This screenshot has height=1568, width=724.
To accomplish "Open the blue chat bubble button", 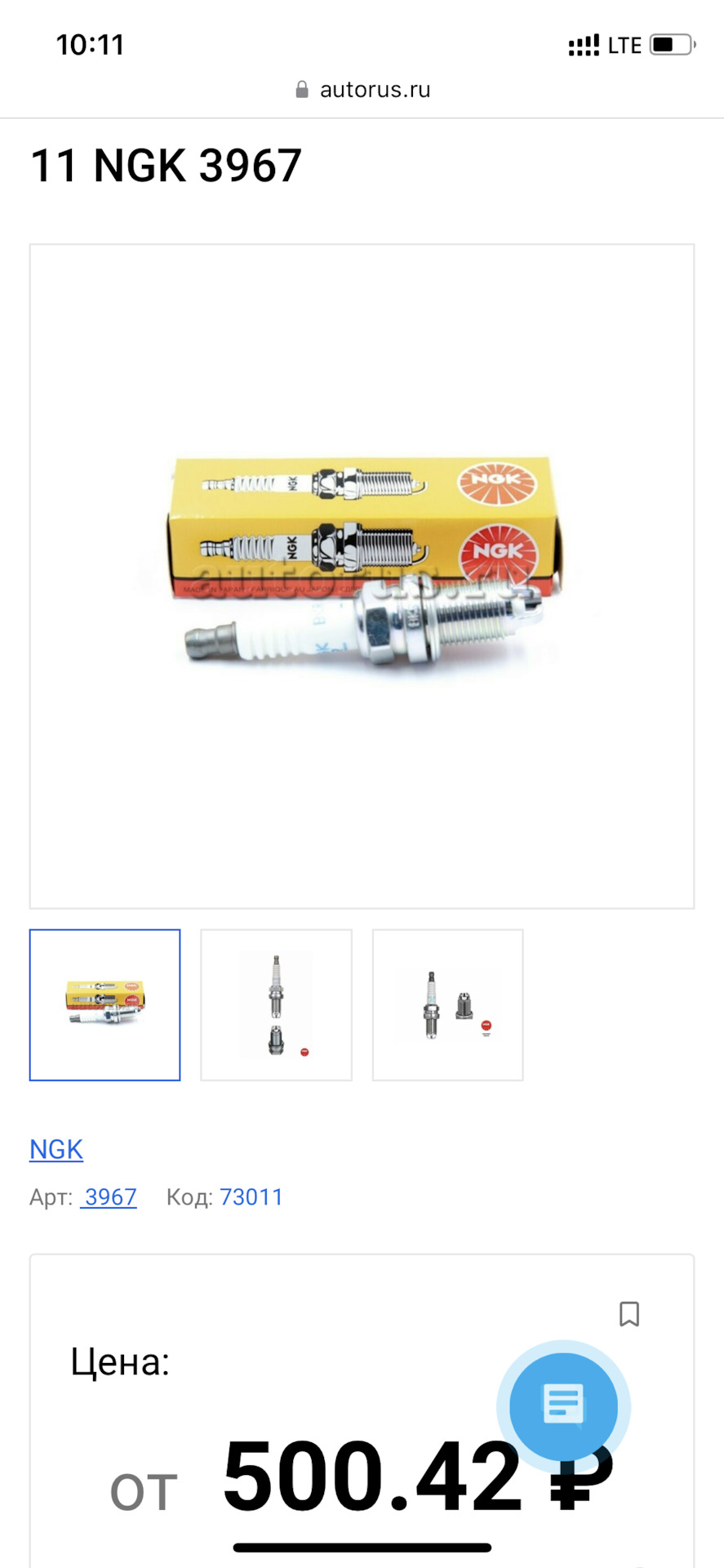I will (563, 1406).
